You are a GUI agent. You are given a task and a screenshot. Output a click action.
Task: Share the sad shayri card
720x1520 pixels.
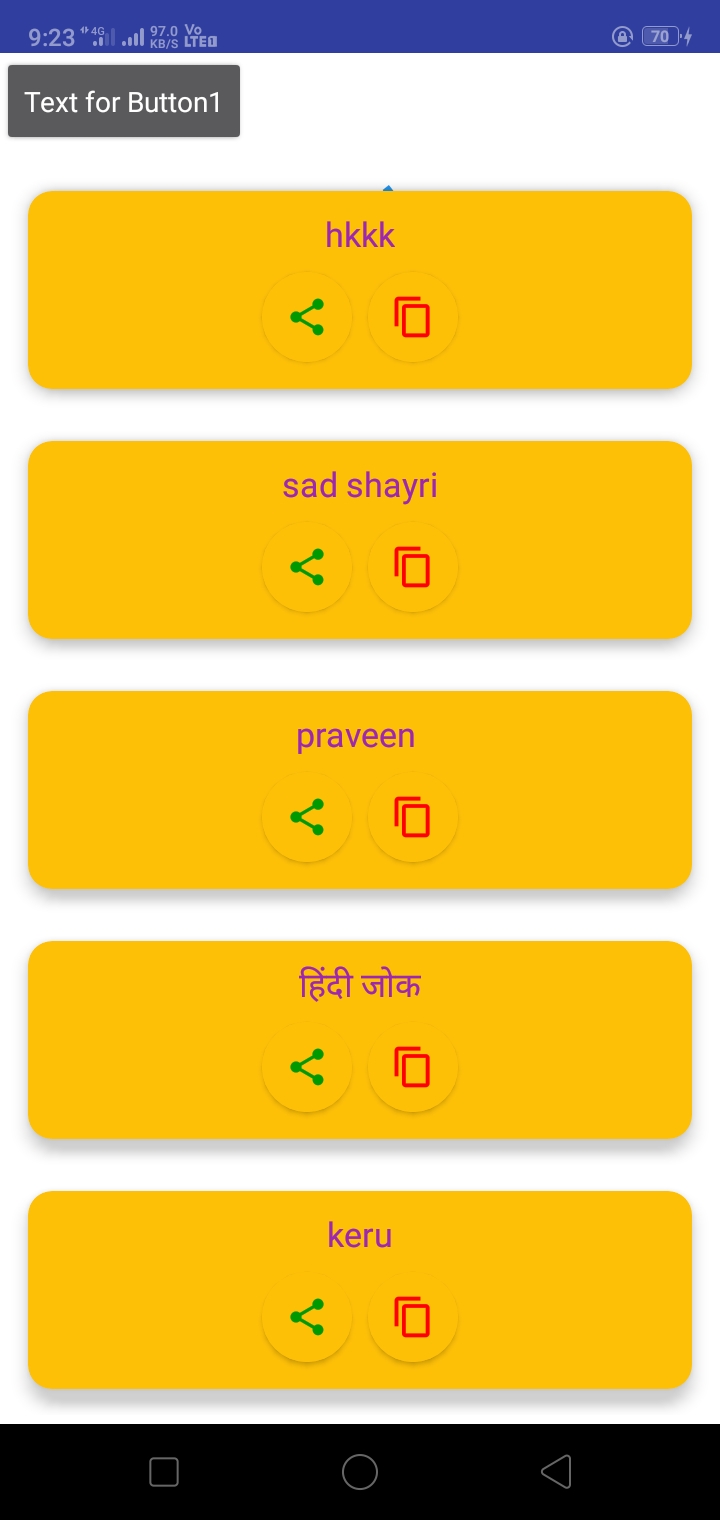(x=307, y=567)
